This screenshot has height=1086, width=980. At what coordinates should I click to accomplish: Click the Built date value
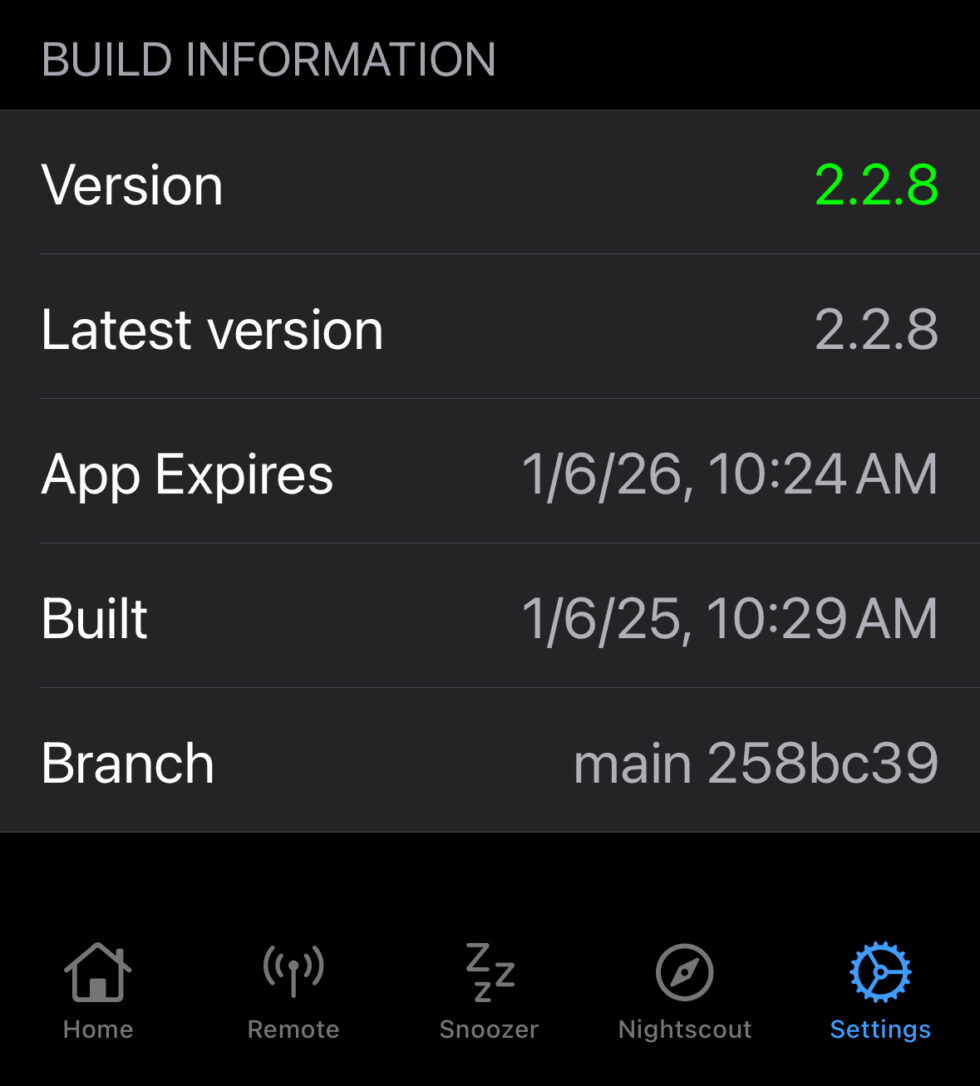728,619
